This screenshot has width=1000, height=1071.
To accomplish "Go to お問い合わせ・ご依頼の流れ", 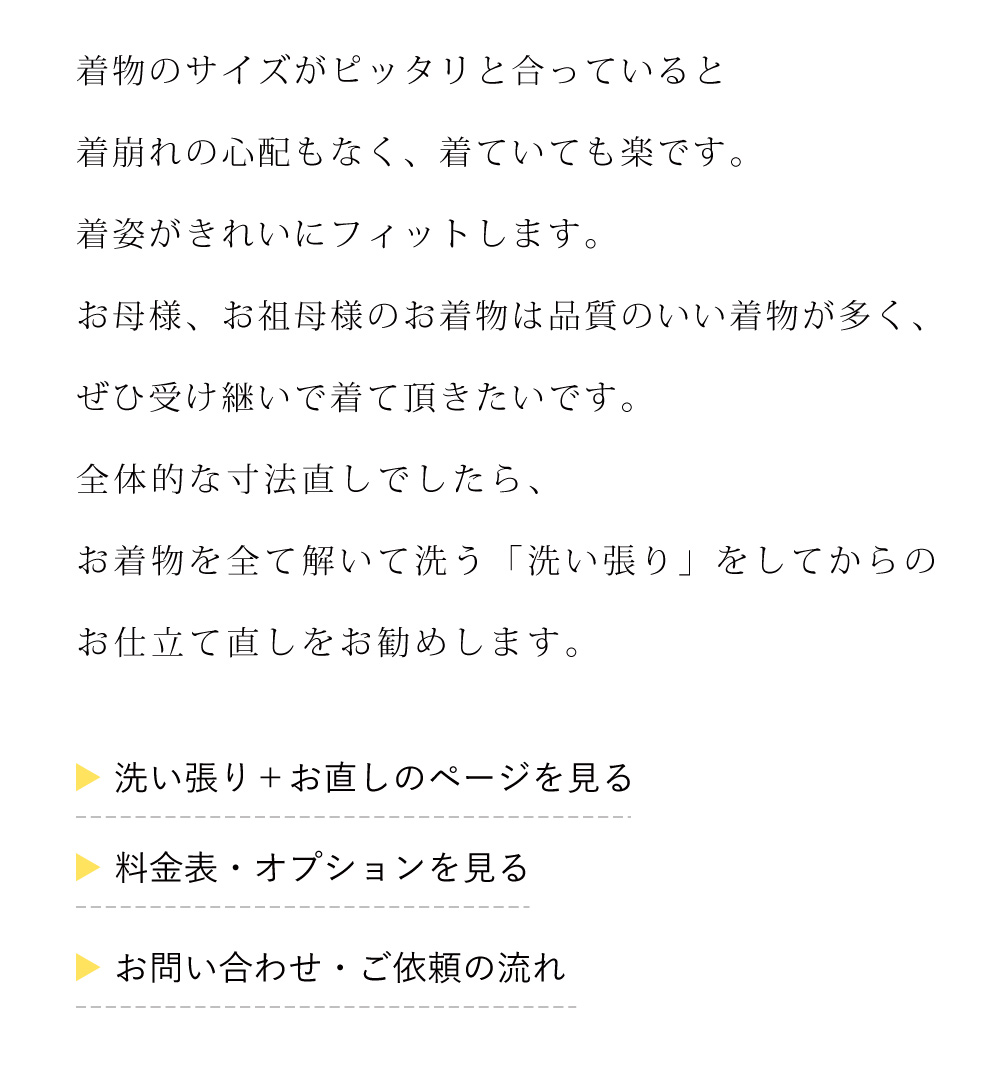I will [x=340, y=967].
